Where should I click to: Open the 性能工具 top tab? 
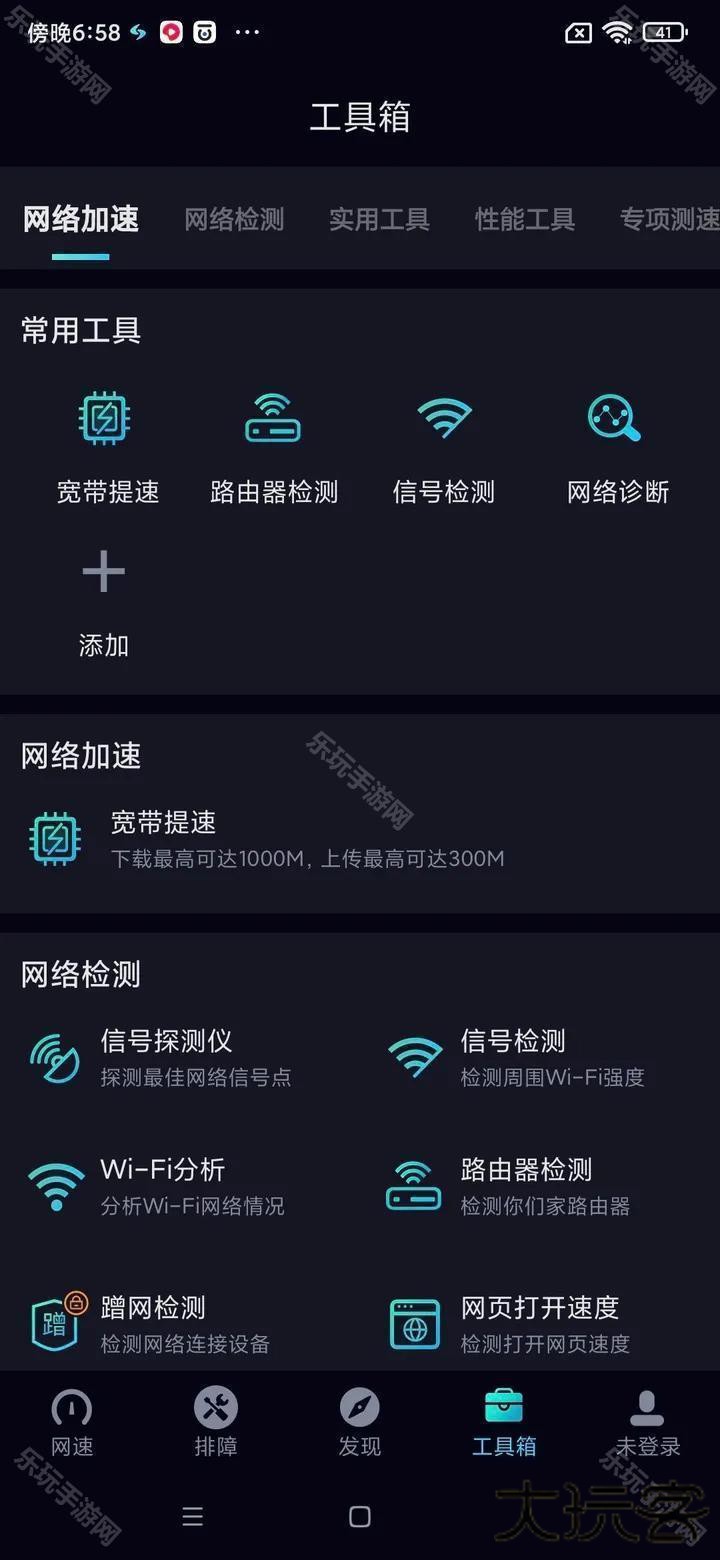pos(524,219)
